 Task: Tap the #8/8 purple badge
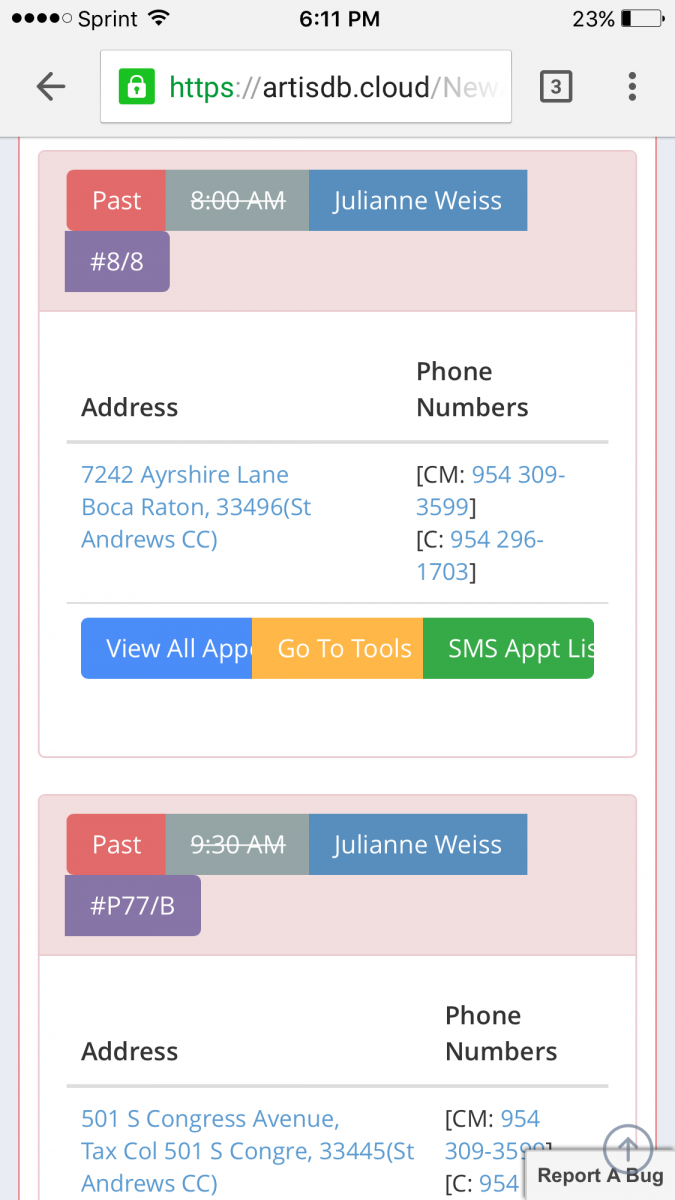click(117, 262)
